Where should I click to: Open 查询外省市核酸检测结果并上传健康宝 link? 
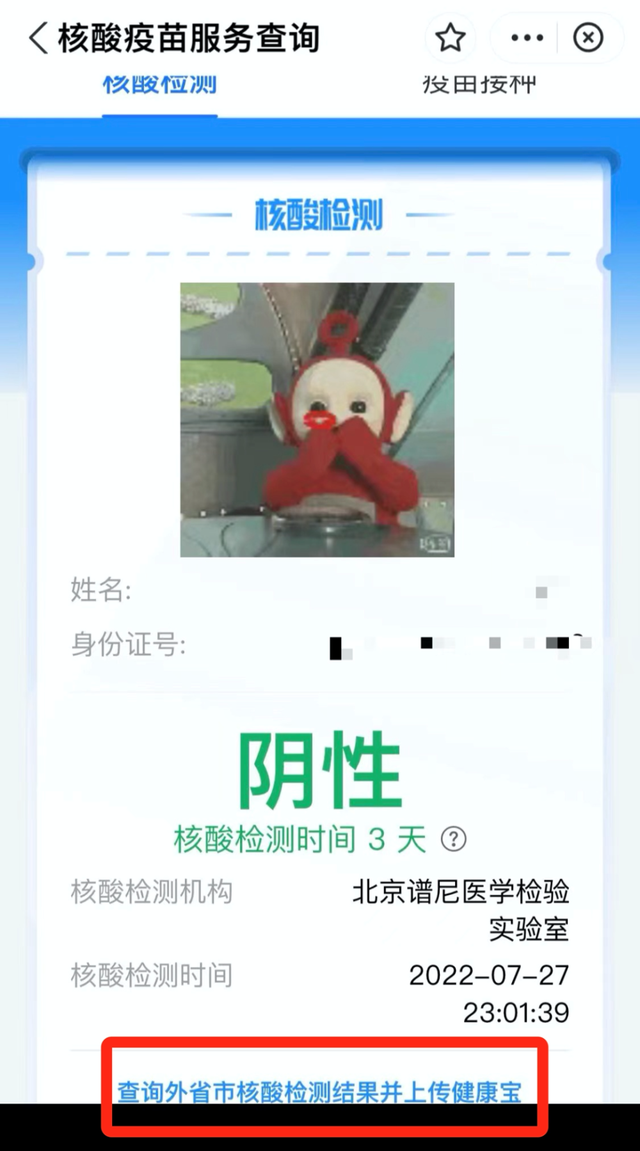(320, 1089)
